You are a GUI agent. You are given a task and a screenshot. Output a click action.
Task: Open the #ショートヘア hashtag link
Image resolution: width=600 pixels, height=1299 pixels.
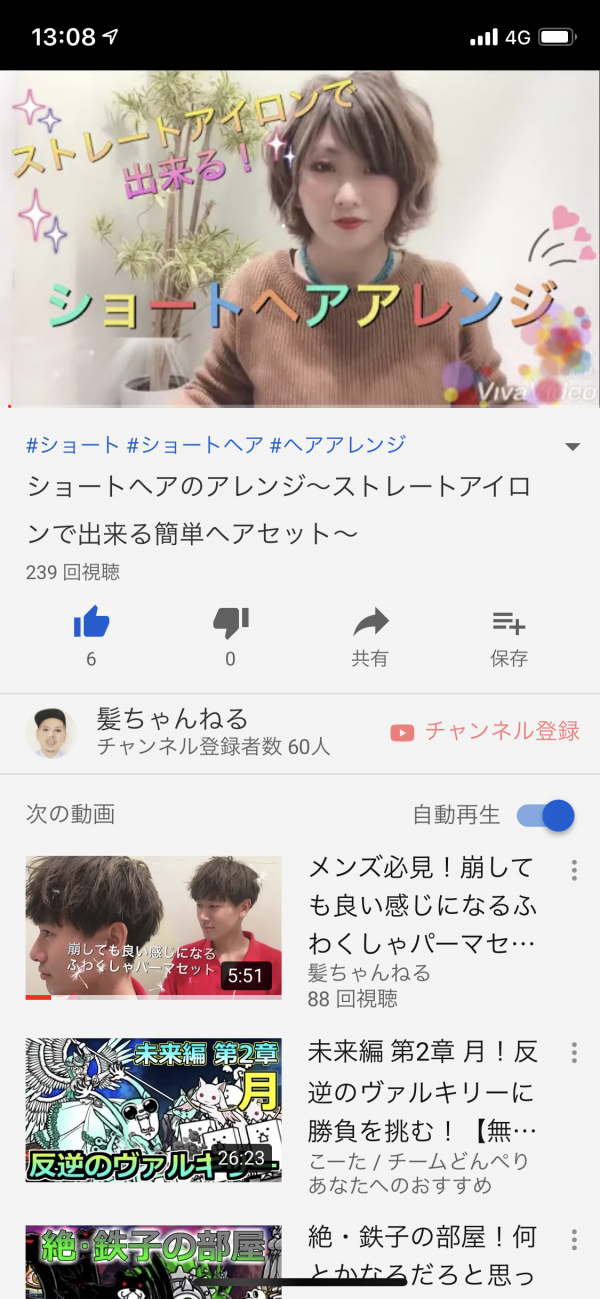(195, 445)
